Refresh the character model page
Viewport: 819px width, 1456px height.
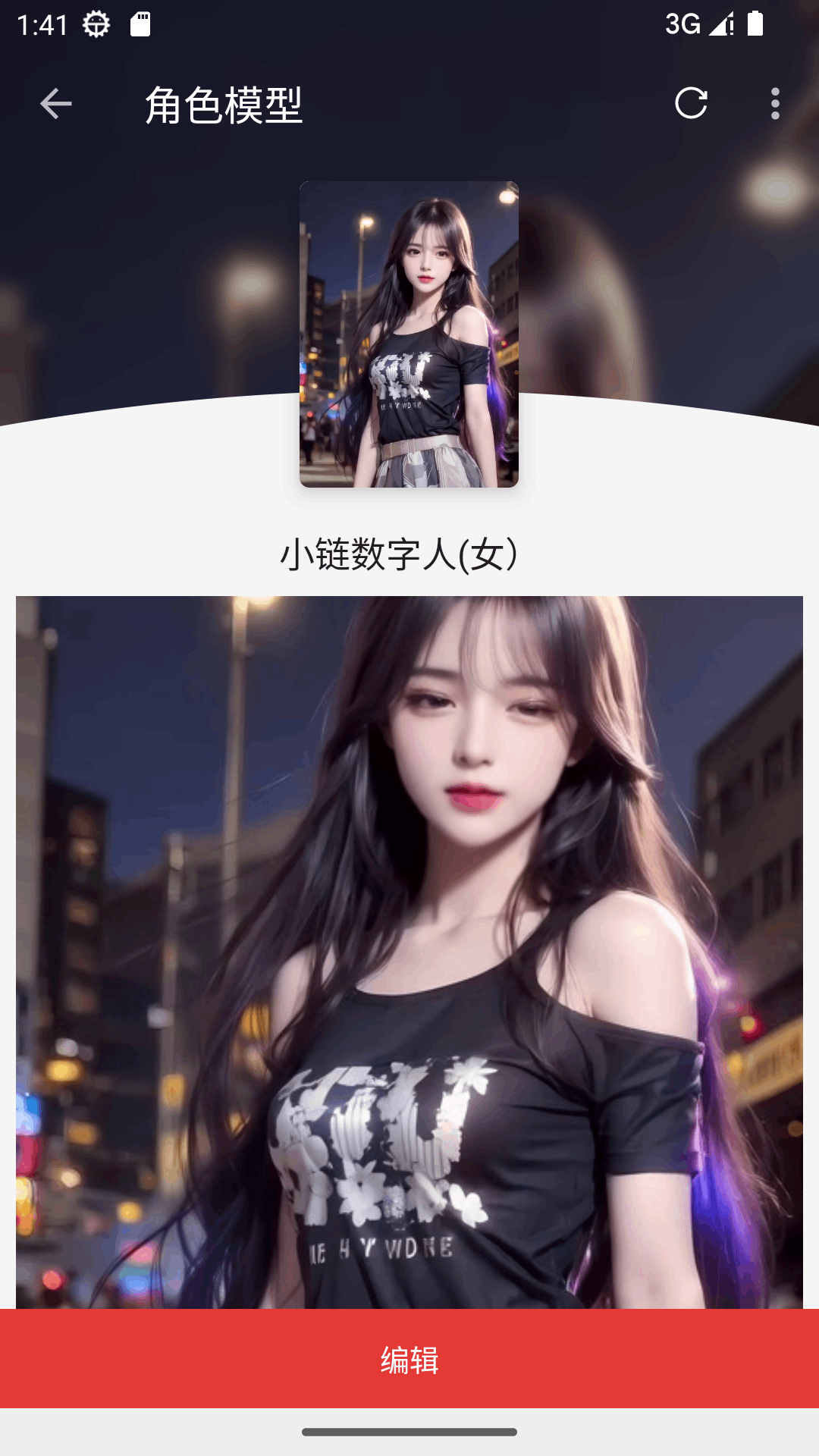pos(691,103)
